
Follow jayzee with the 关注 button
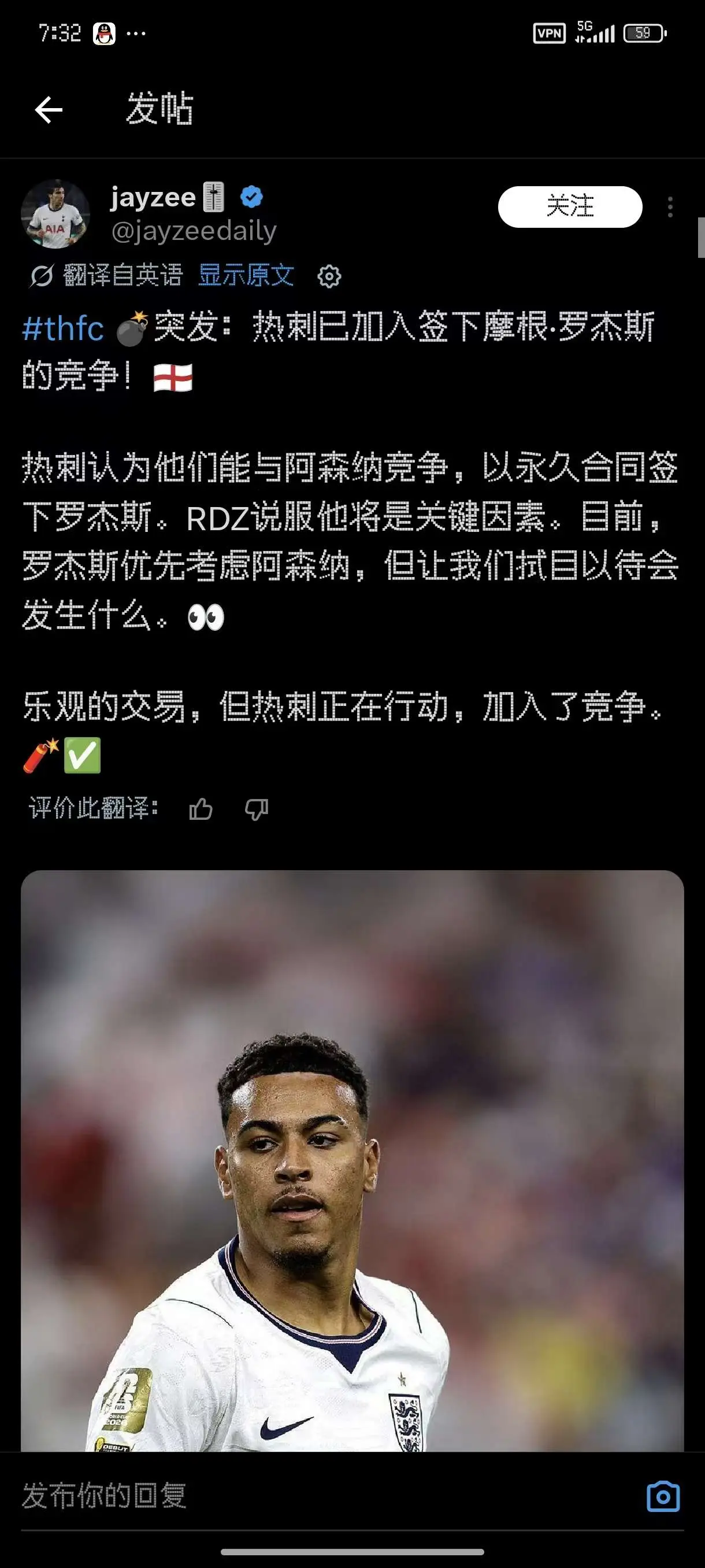pyautogui.click(x=570, y=207)
